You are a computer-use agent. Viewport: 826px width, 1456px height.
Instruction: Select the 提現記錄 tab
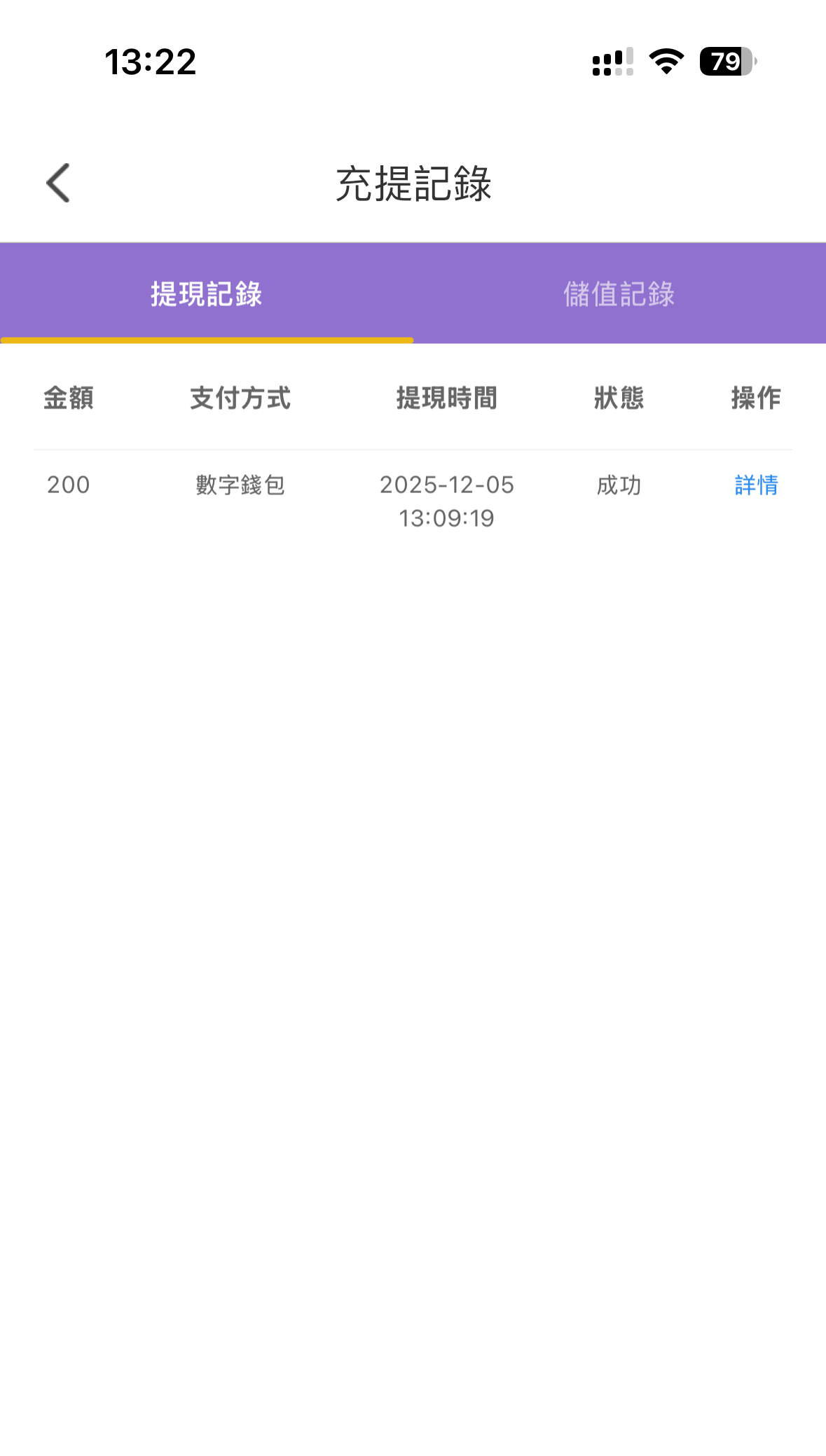coord(207,294)
